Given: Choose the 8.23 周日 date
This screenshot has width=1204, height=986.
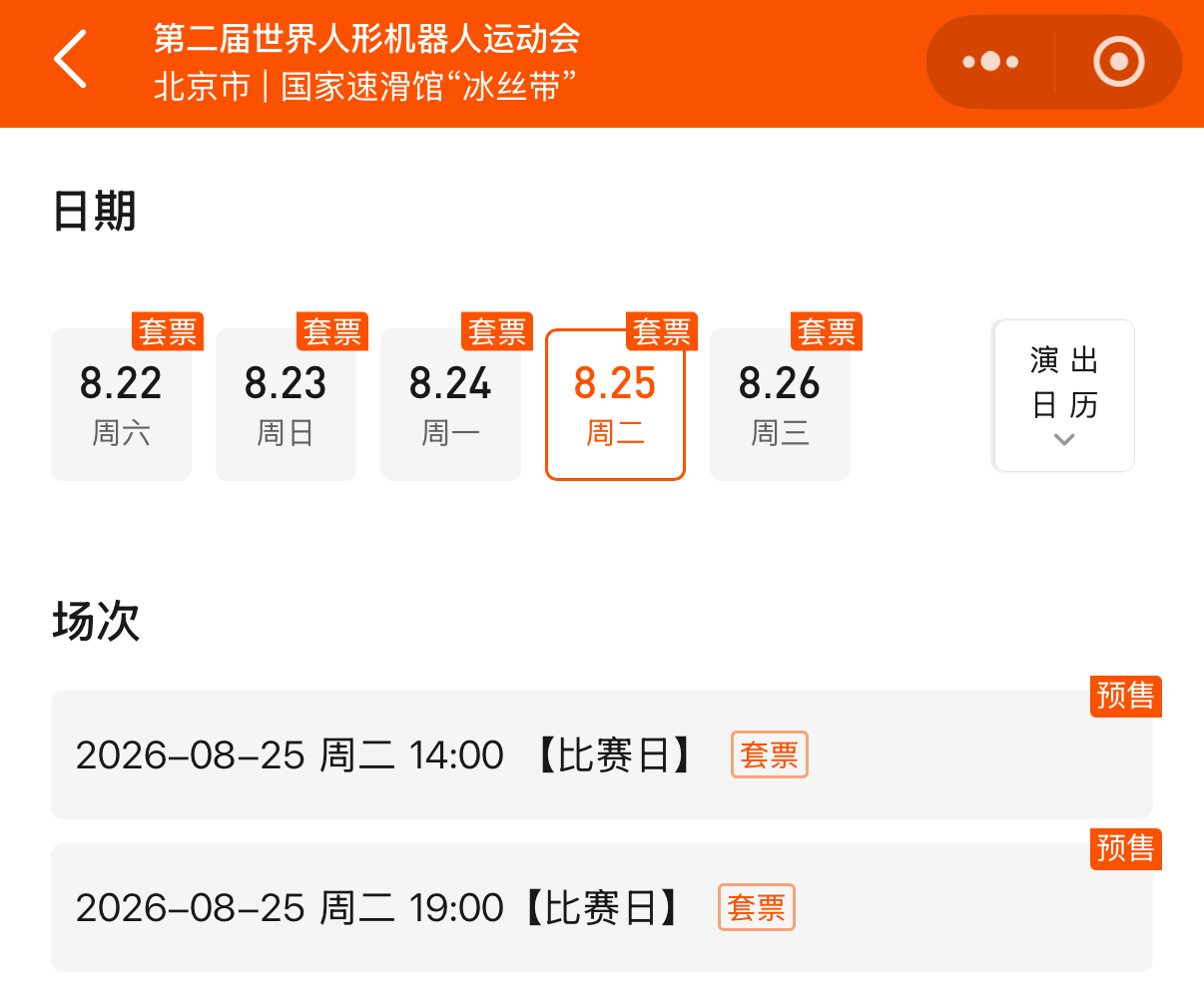Looking at the screenshot, I should pos(287,404).
